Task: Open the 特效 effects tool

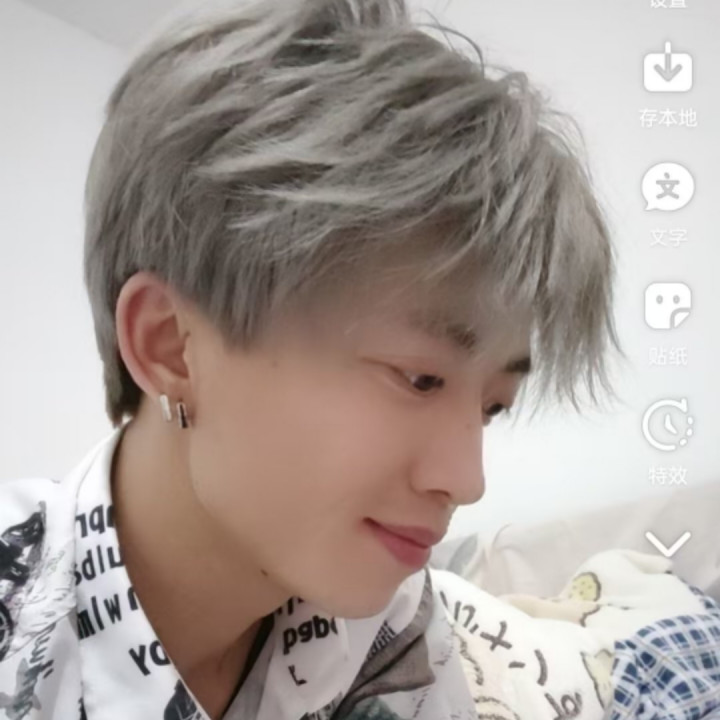Action: (667, 425)
